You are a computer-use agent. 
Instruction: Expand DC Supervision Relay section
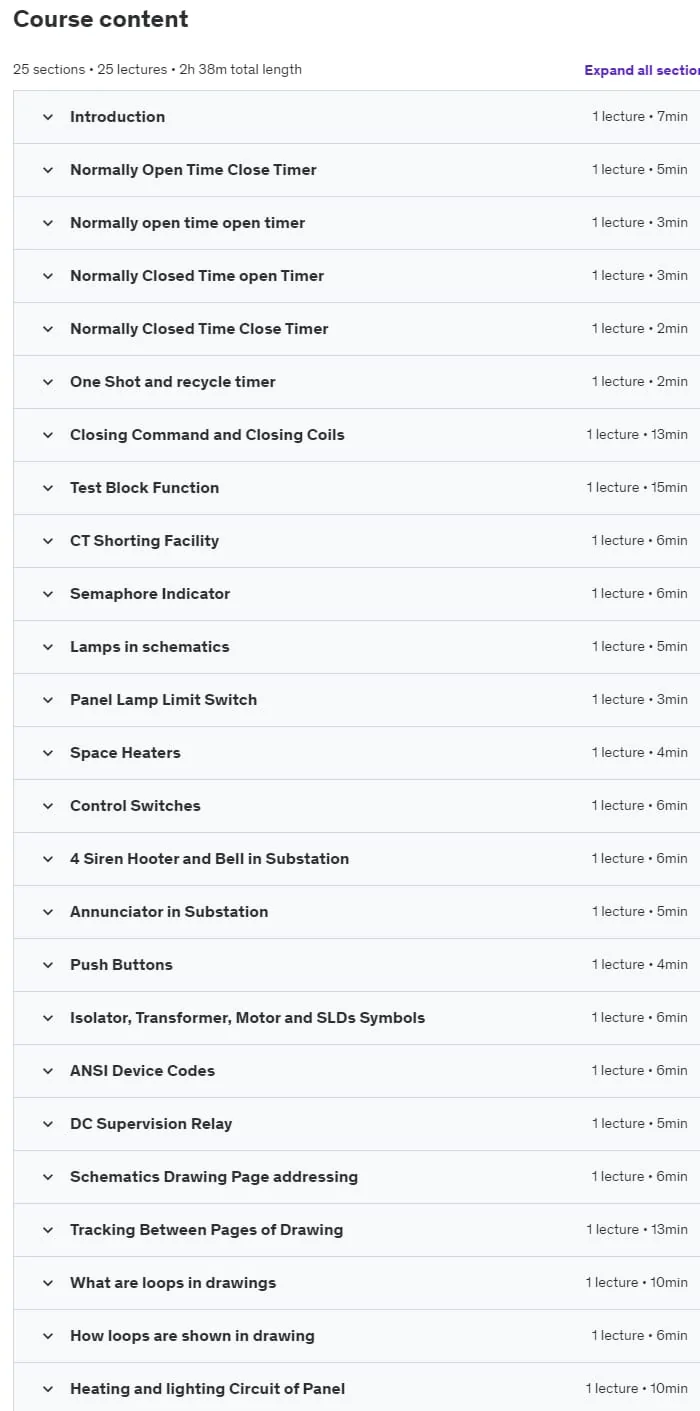[357, 1124]
